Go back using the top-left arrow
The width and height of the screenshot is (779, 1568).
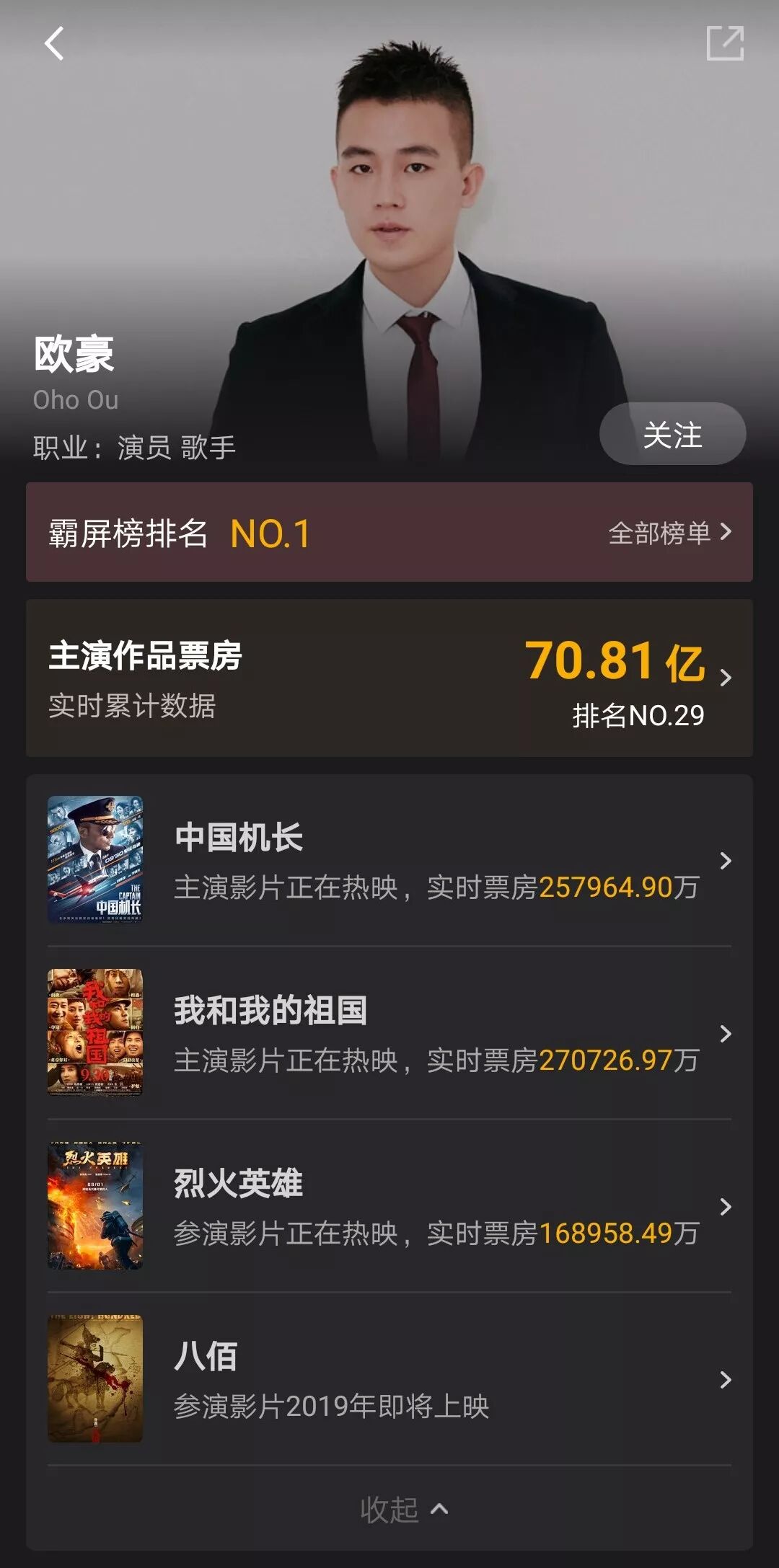54,43
